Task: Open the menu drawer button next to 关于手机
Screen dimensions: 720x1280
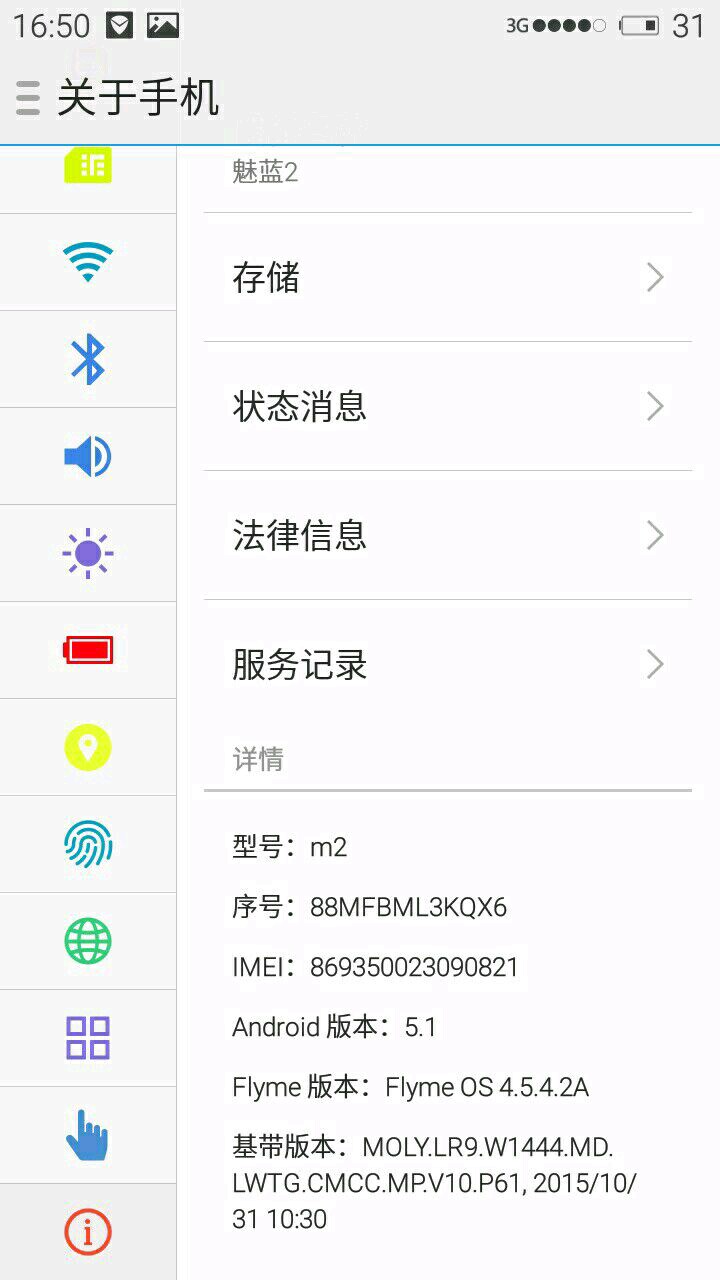Action: (x=28, y=98)
